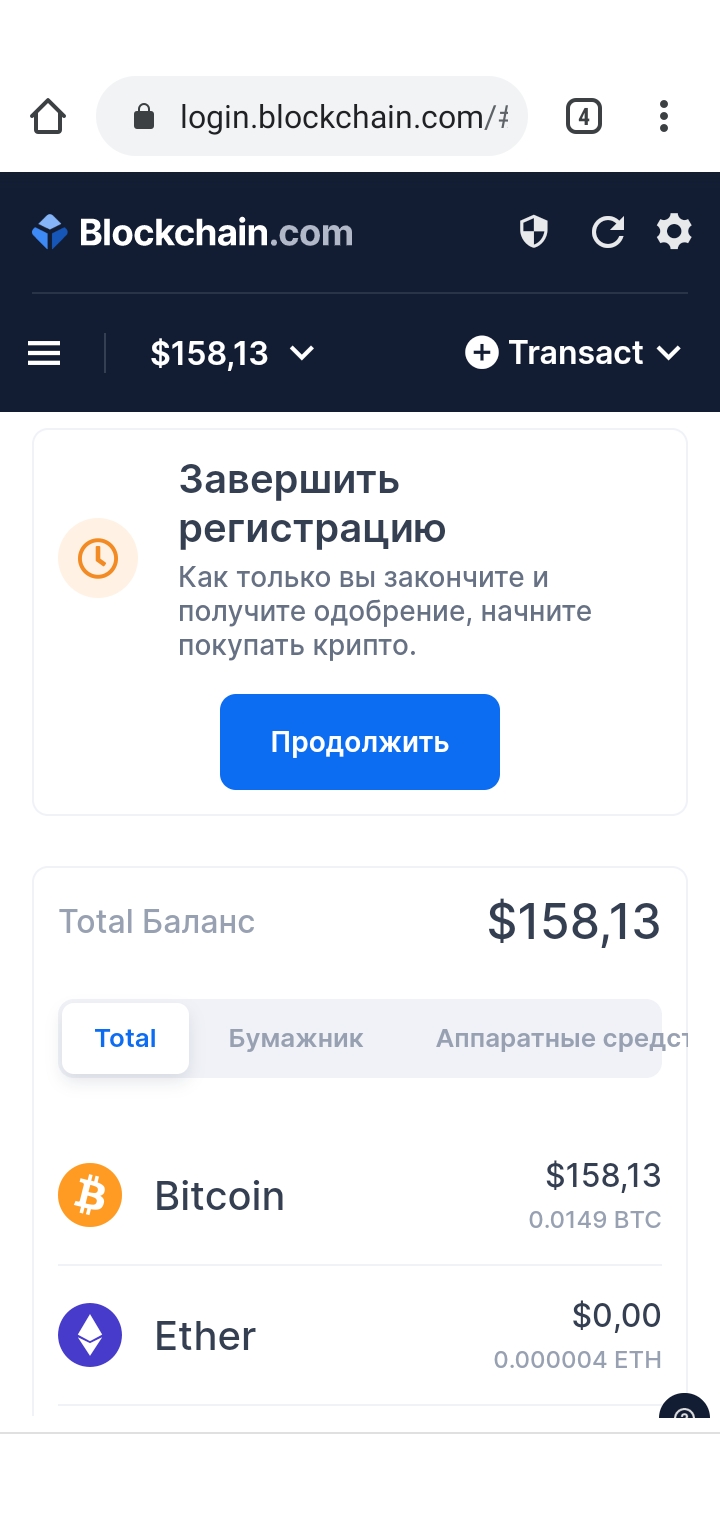720x1520 pixels.
Task: Switch to the Бумажник tab
Action: pos(296,1038)
